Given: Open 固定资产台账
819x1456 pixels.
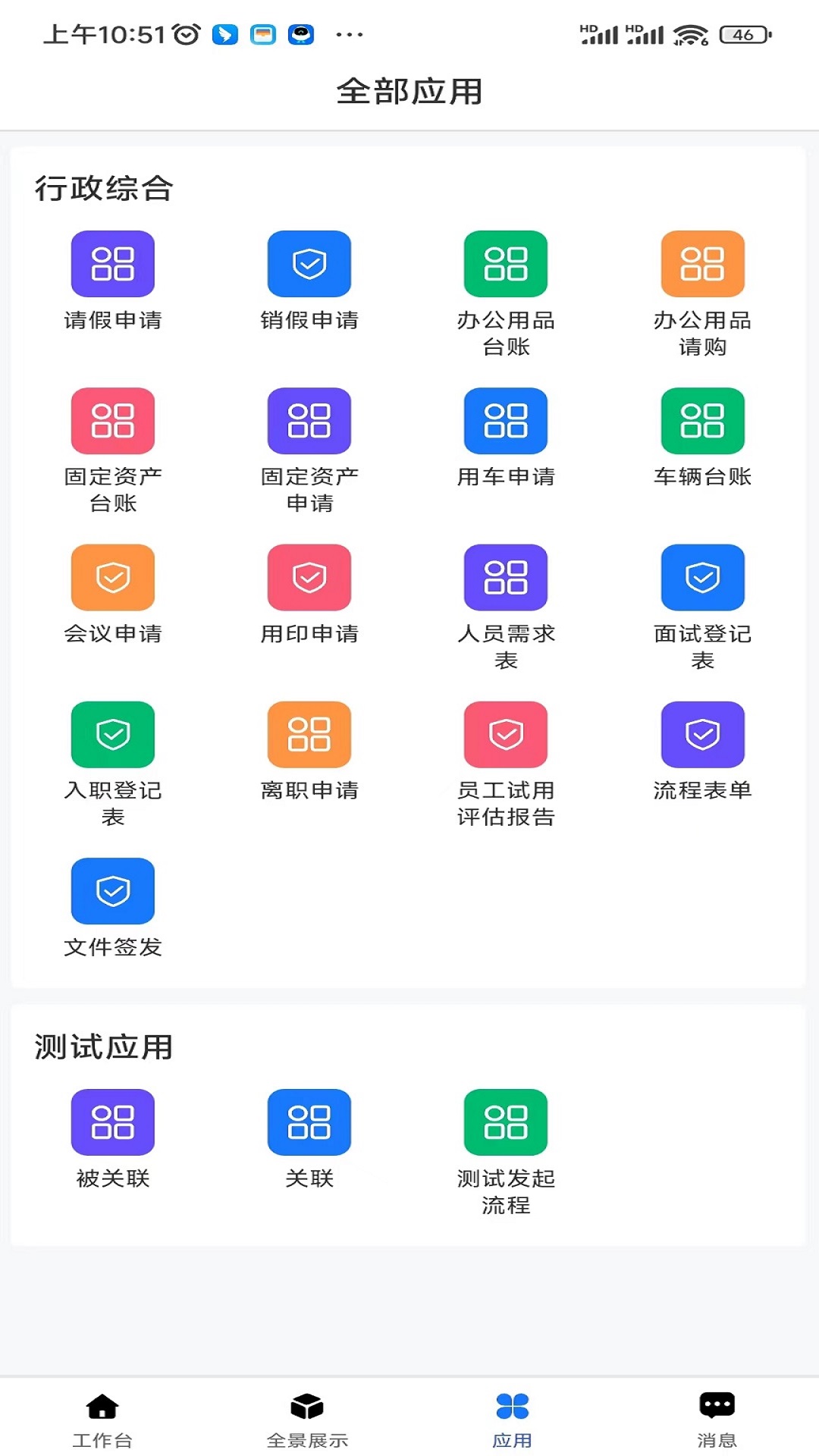Looking at the screenshot, I should tap(113, 422).
